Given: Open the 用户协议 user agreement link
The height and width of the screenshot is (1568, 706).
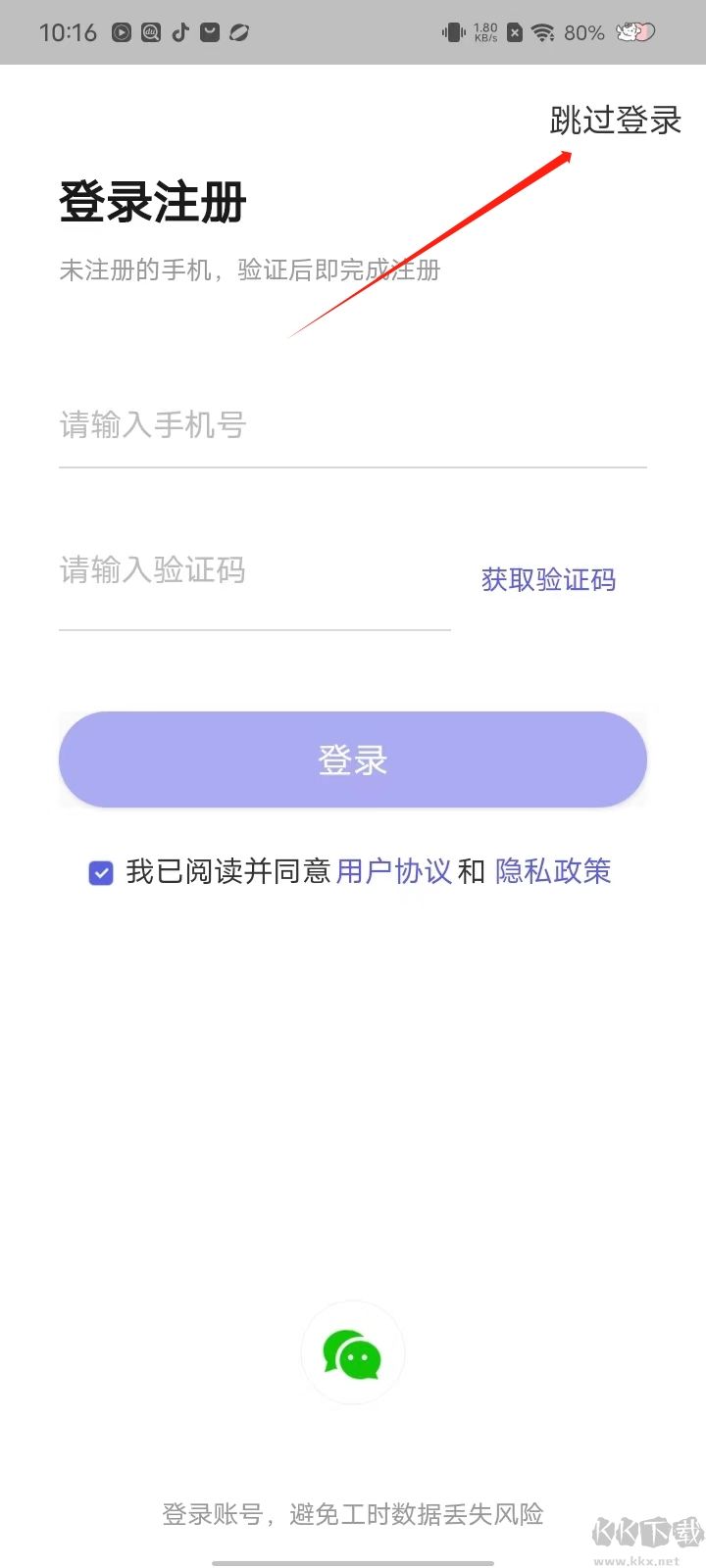Looking at the screenshot, I should tap(394, 871).
